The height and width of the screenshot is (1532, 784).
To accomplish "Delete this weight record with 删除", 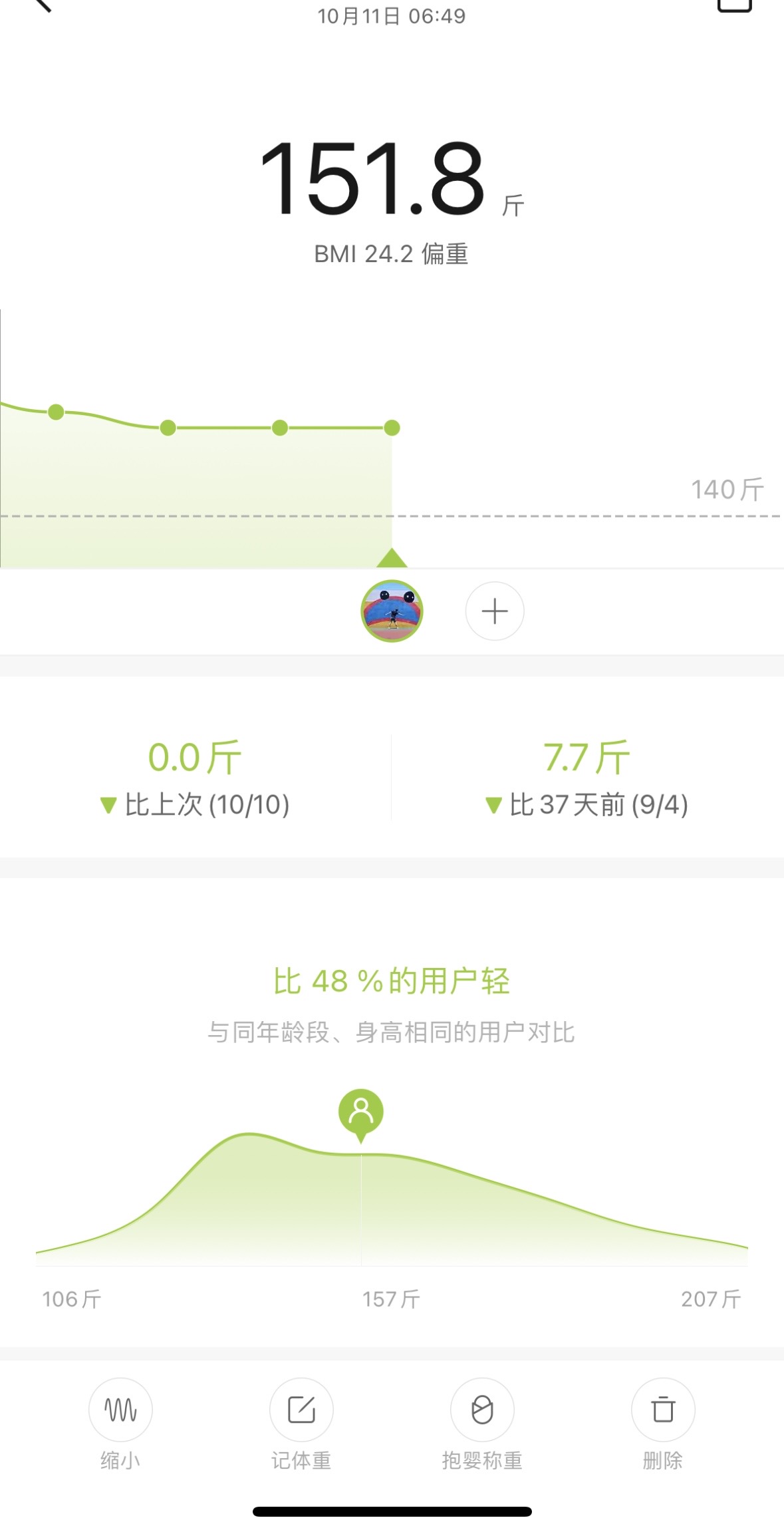I will [663, 1422].
